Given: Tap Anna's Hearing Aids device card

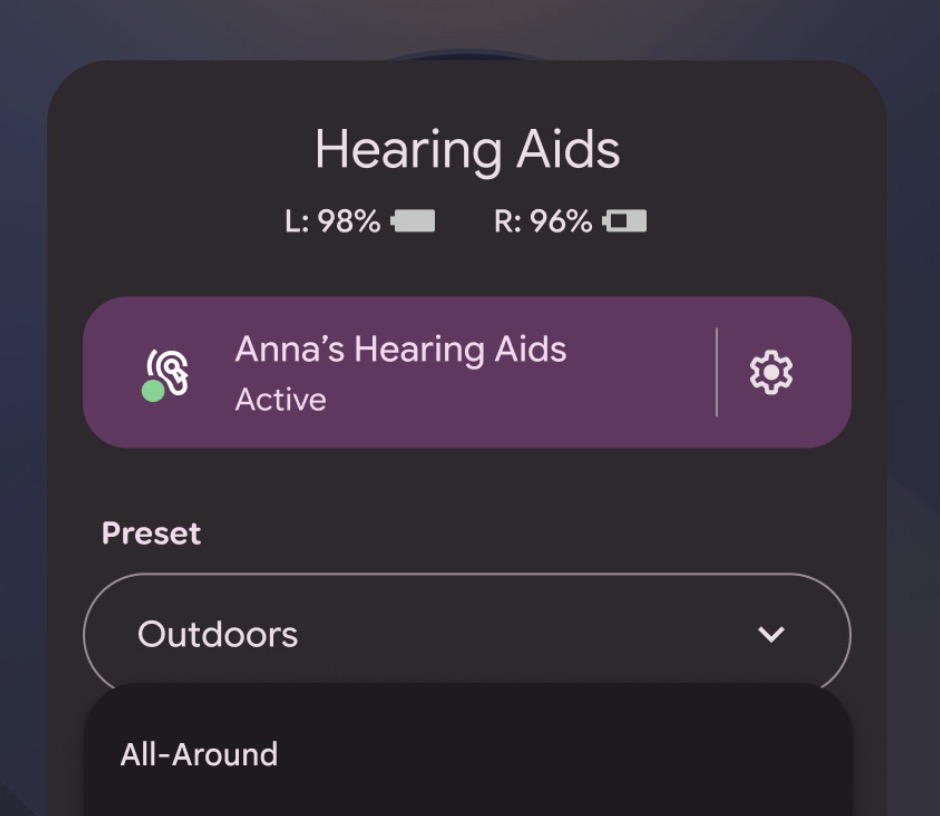Looking at the screenshot, I should 400,372.
